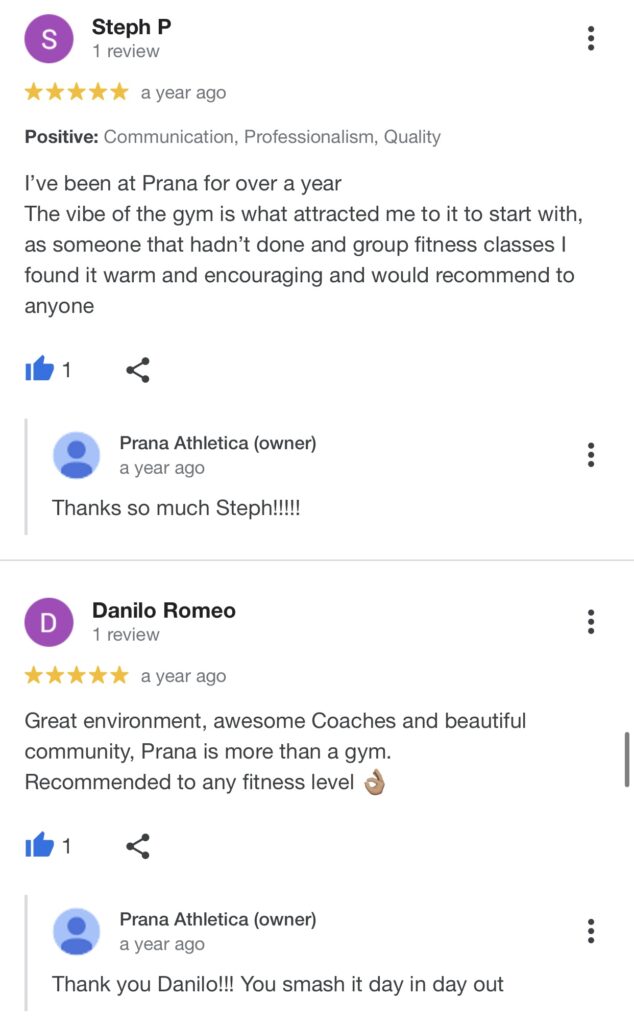Share Steph P's review
The image size is (634, 1024).
(x=138, y=370)
